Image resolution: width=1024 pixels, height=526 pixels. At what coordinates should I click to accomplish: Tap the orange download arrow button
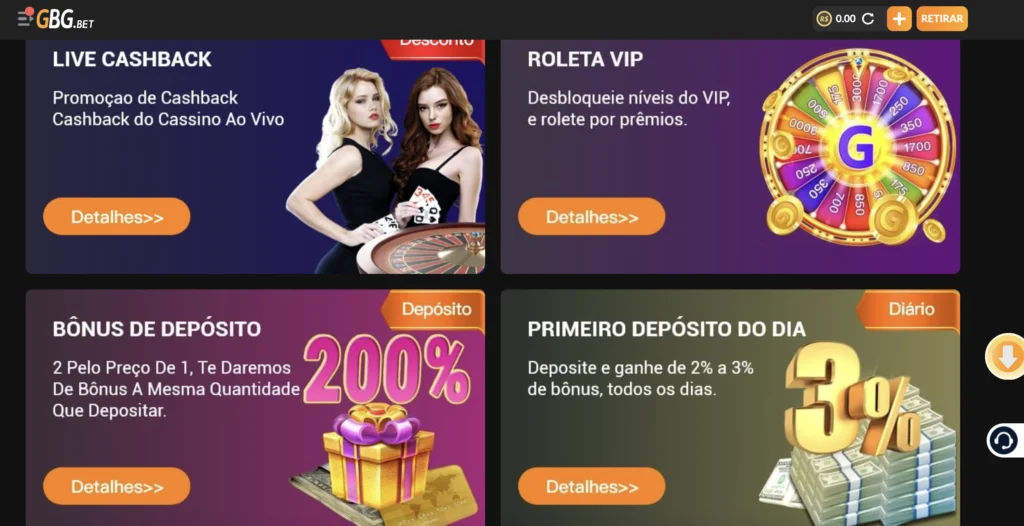[1005, 355]
